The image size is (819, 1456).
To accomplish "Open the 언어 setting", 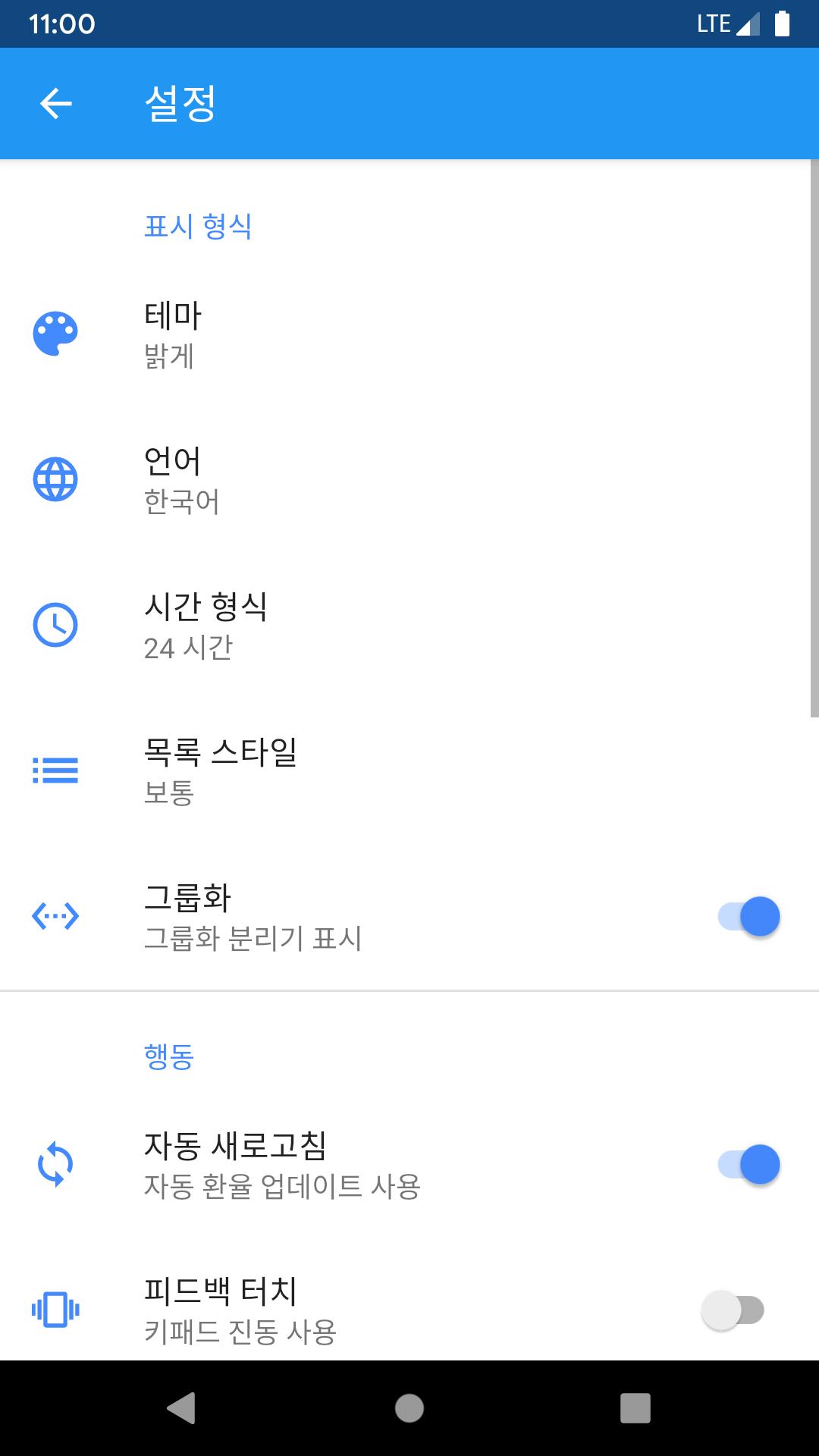I will click(x=409, y=479).
